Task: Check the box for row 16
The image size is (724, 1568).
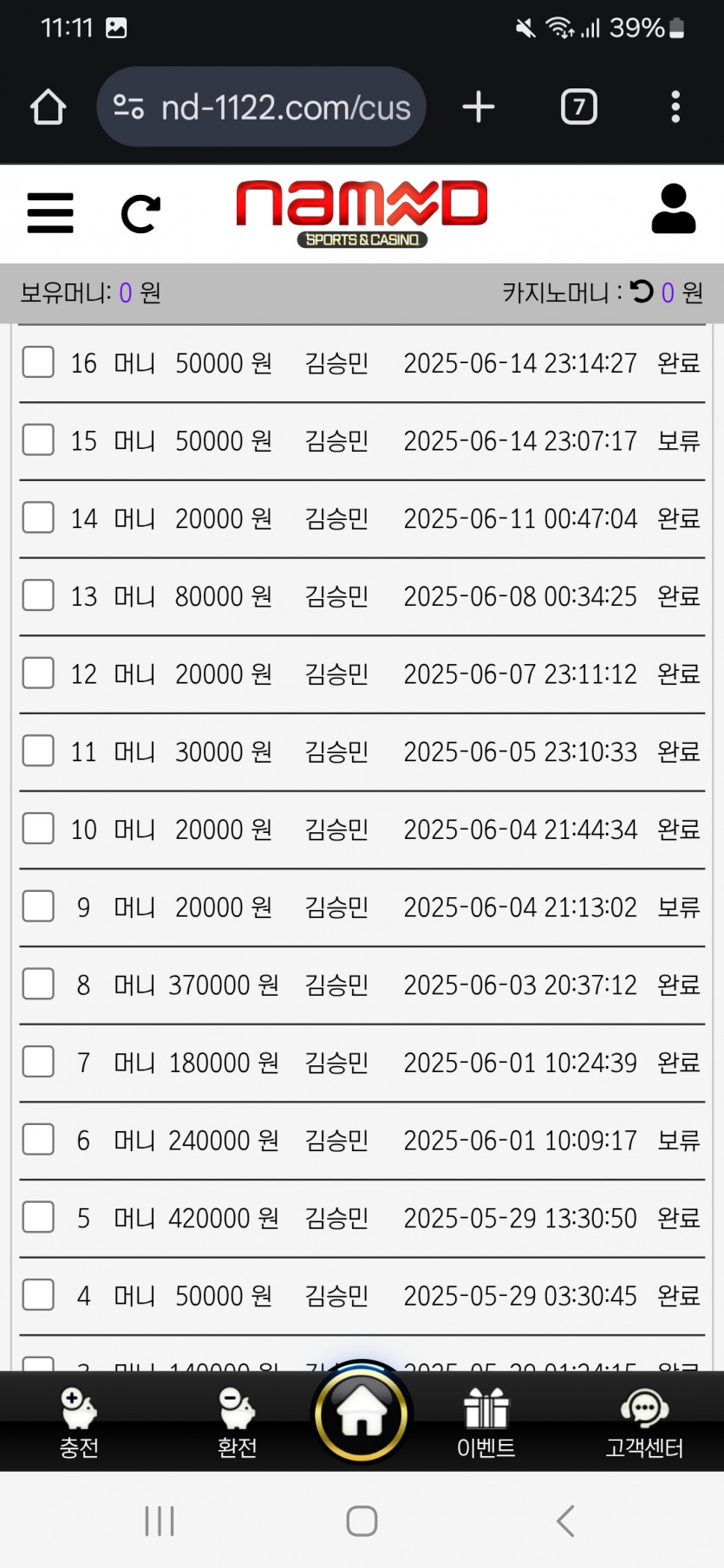Action: (38, 362)
